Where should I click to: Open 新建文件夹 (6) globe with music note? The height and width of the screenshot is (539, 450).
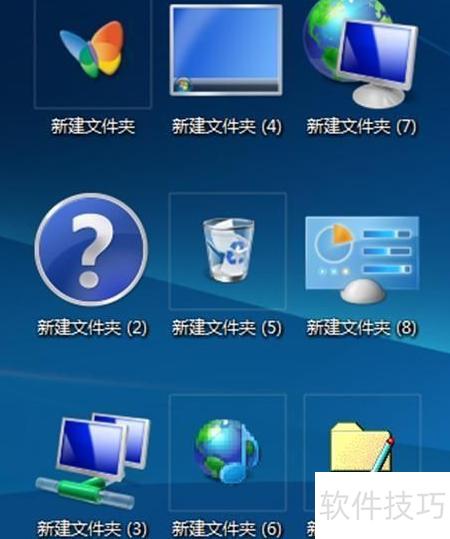227,450
